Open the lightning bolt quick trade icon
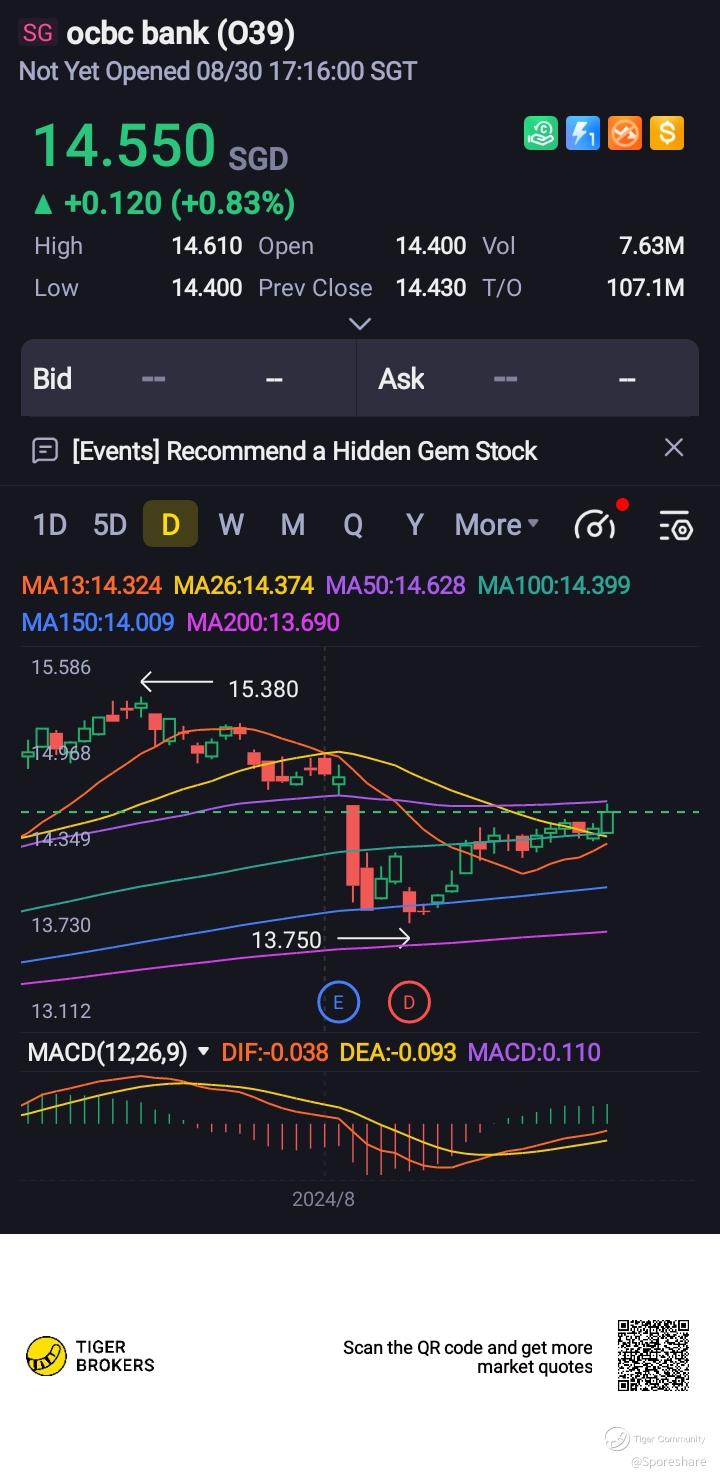 click(x=583, y=133)
